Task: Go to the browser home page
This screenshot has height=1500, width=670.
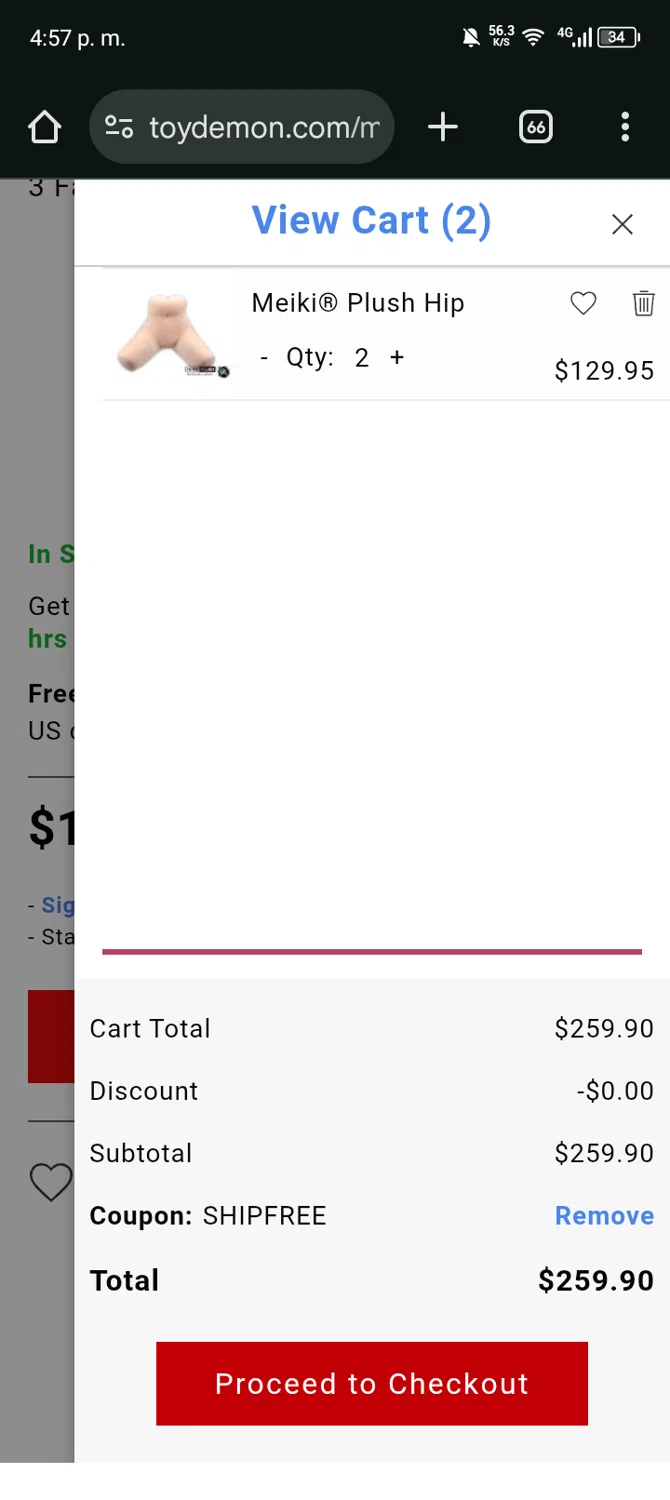Action: pos(45,127)
